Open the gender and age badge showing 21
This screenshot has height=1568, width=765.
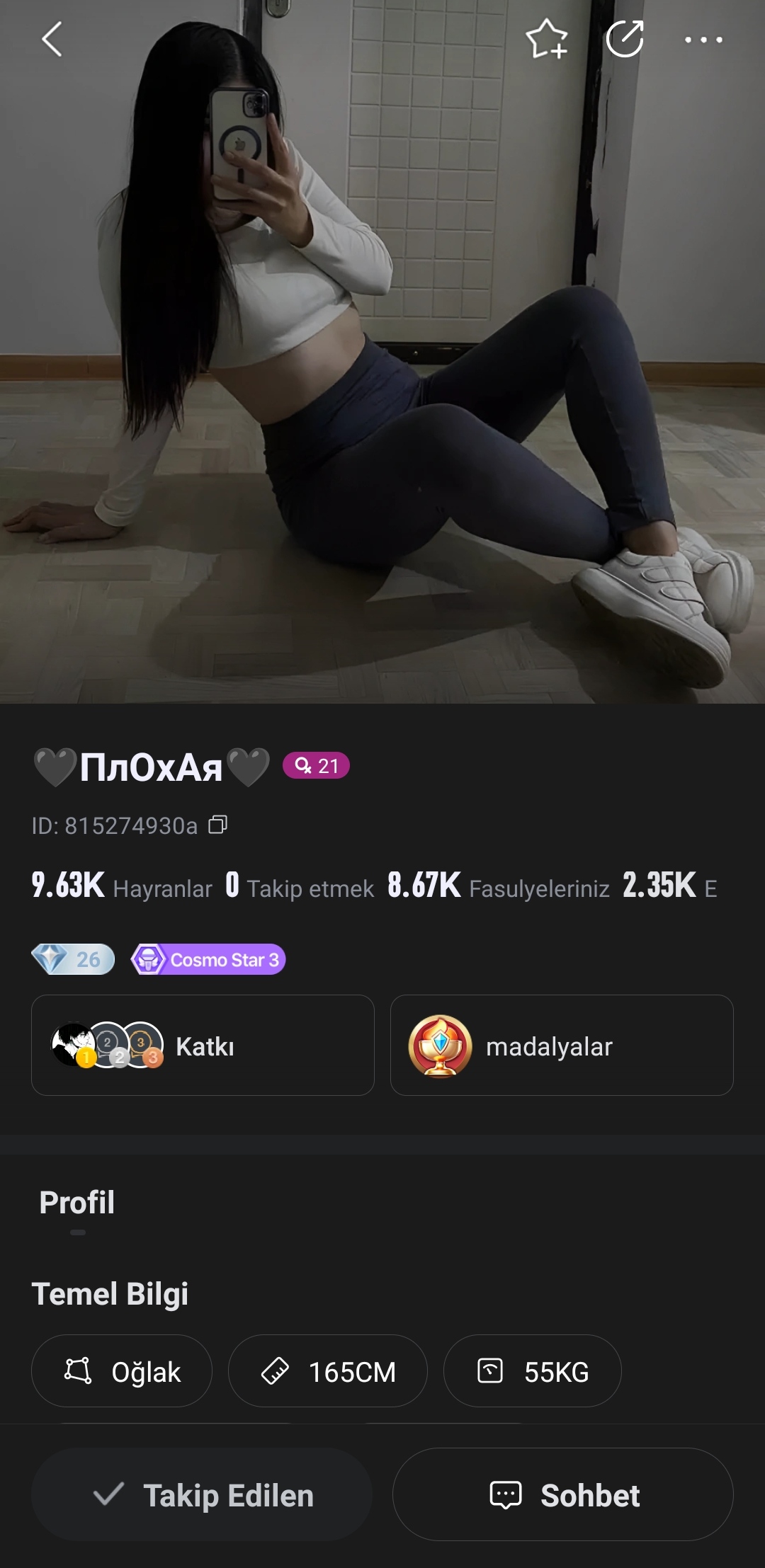click(315, 767)
